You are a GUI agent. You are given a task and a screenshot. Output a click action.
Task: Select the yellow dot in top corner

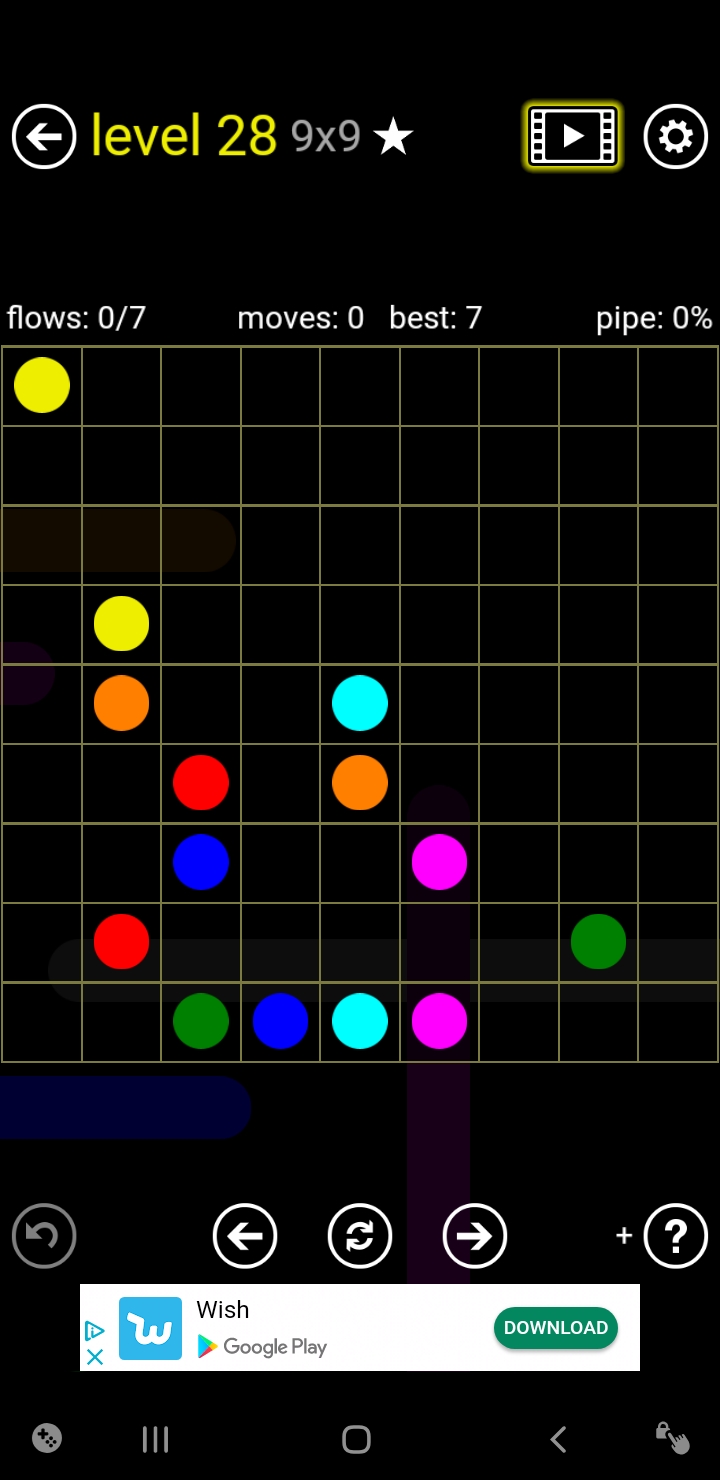pyautogui.click(x=42, y=386)
